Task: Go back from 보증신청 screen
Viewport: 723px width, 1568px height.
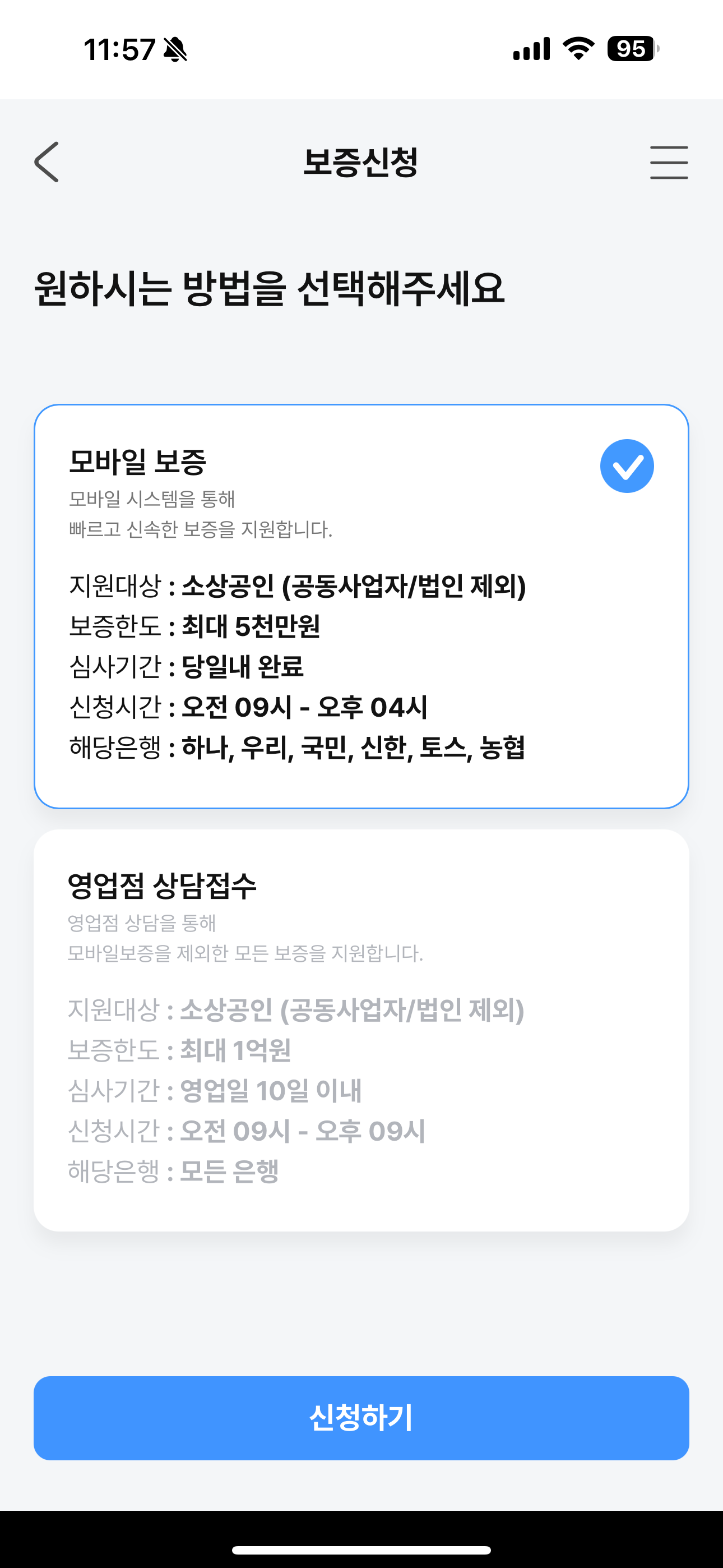Action: pyautogui.click(x=47, y=162)
